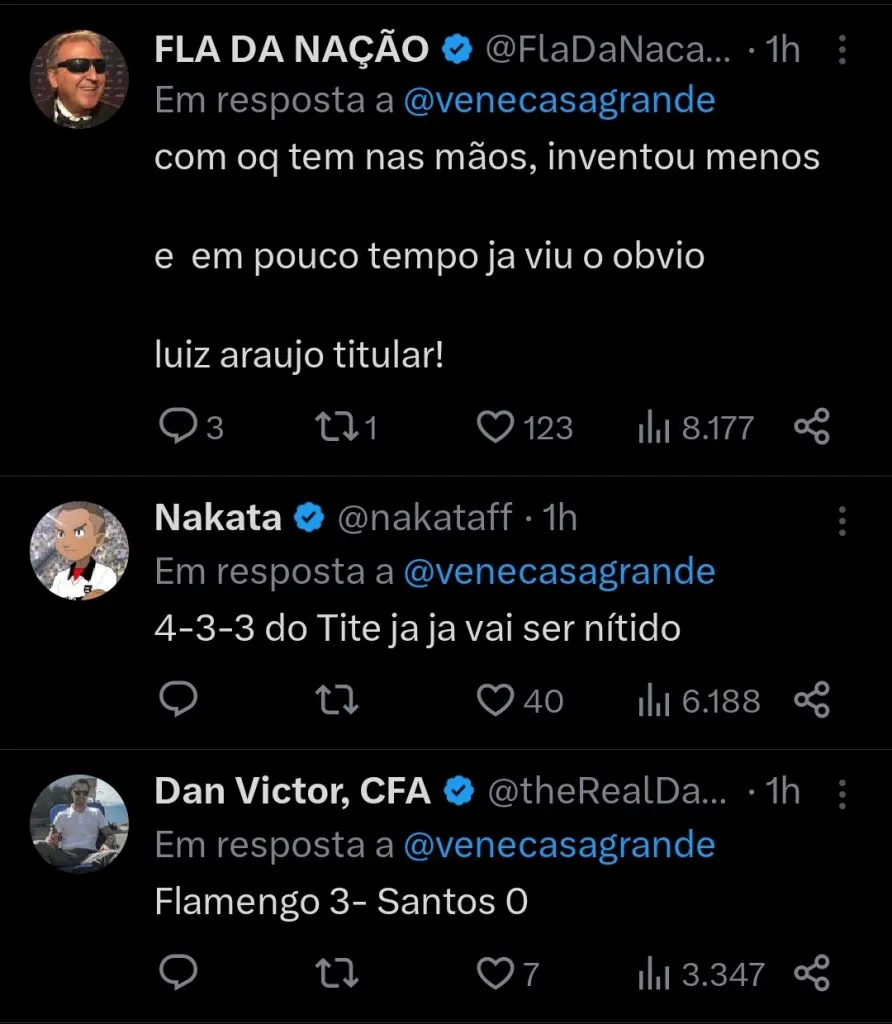Like Nakata's tweet with 40 likes

coord(494,700)
